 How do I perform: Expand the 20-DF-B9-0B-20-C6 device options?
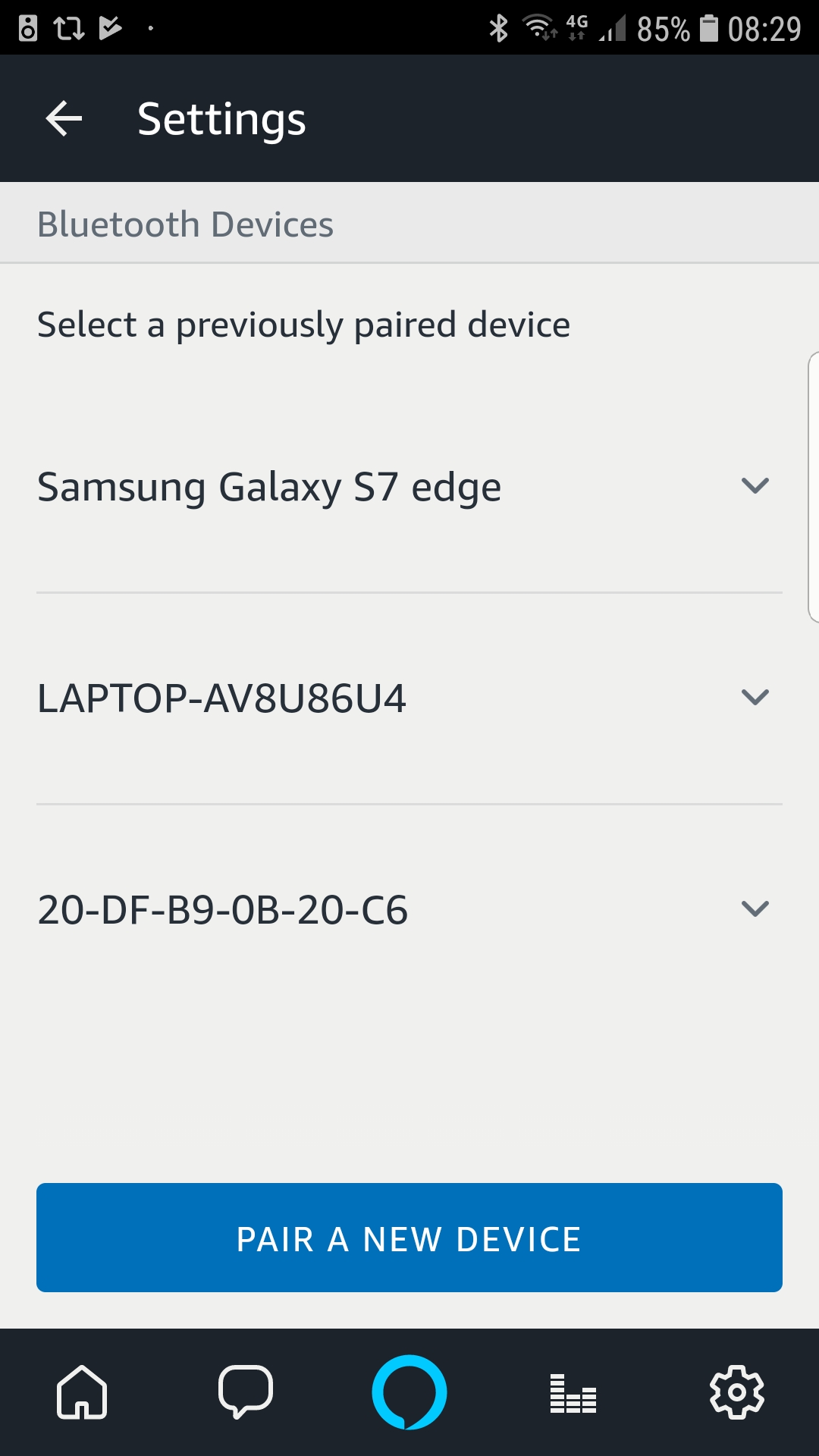click(x=755, y=908)
